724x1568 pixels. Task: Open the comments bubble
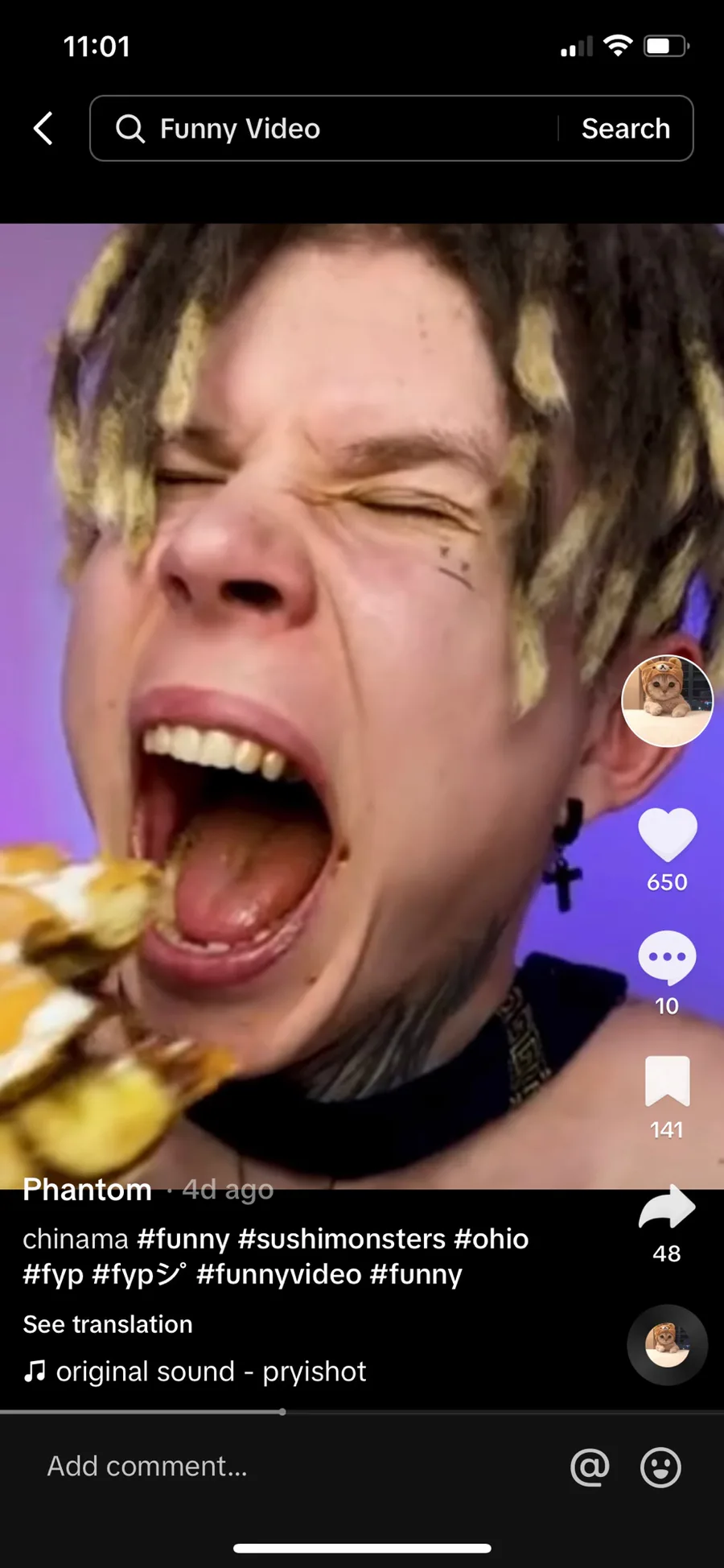pos(667,958)
